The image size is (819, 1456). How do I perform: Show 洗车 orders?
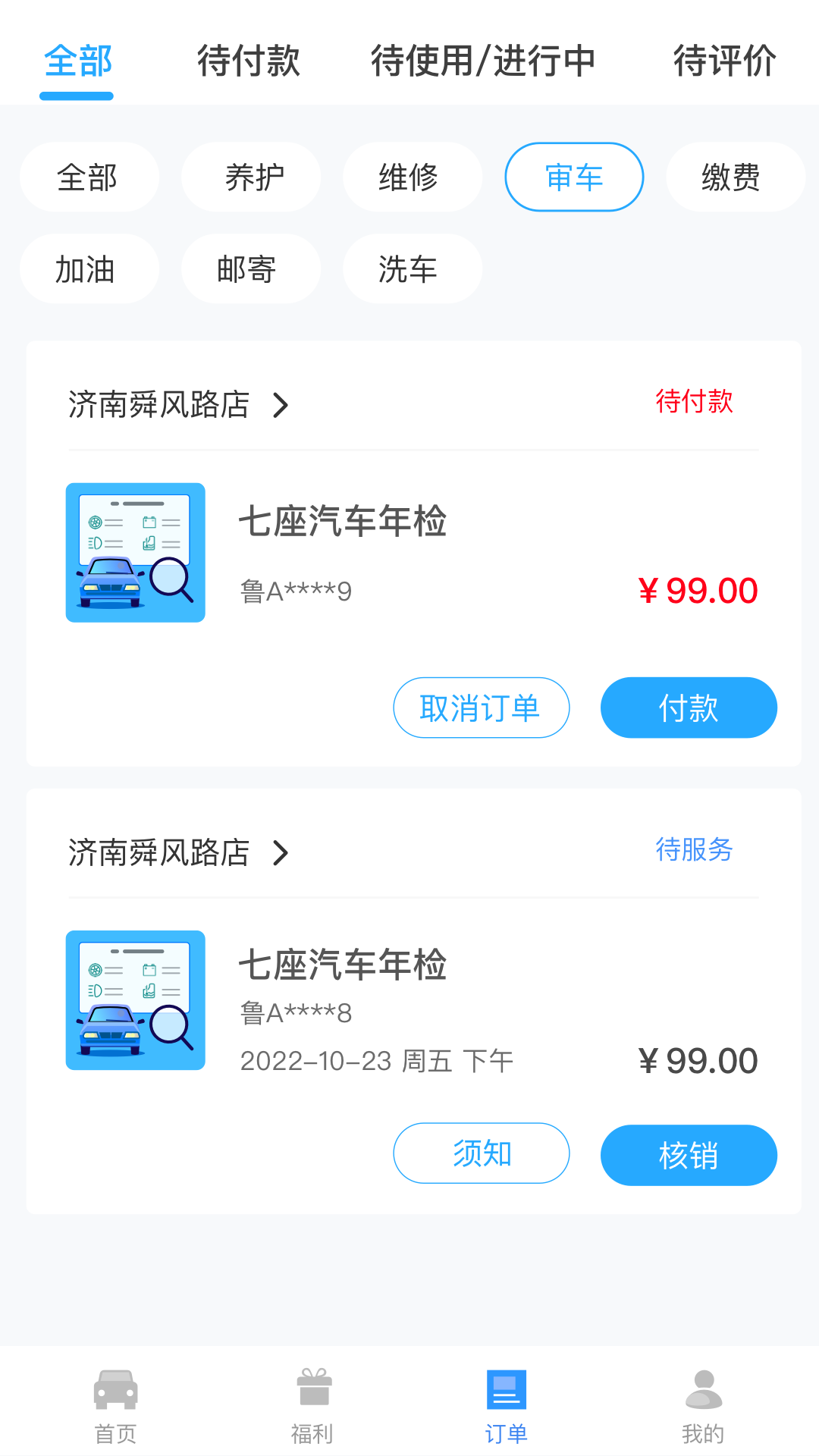tap(412, 269)
